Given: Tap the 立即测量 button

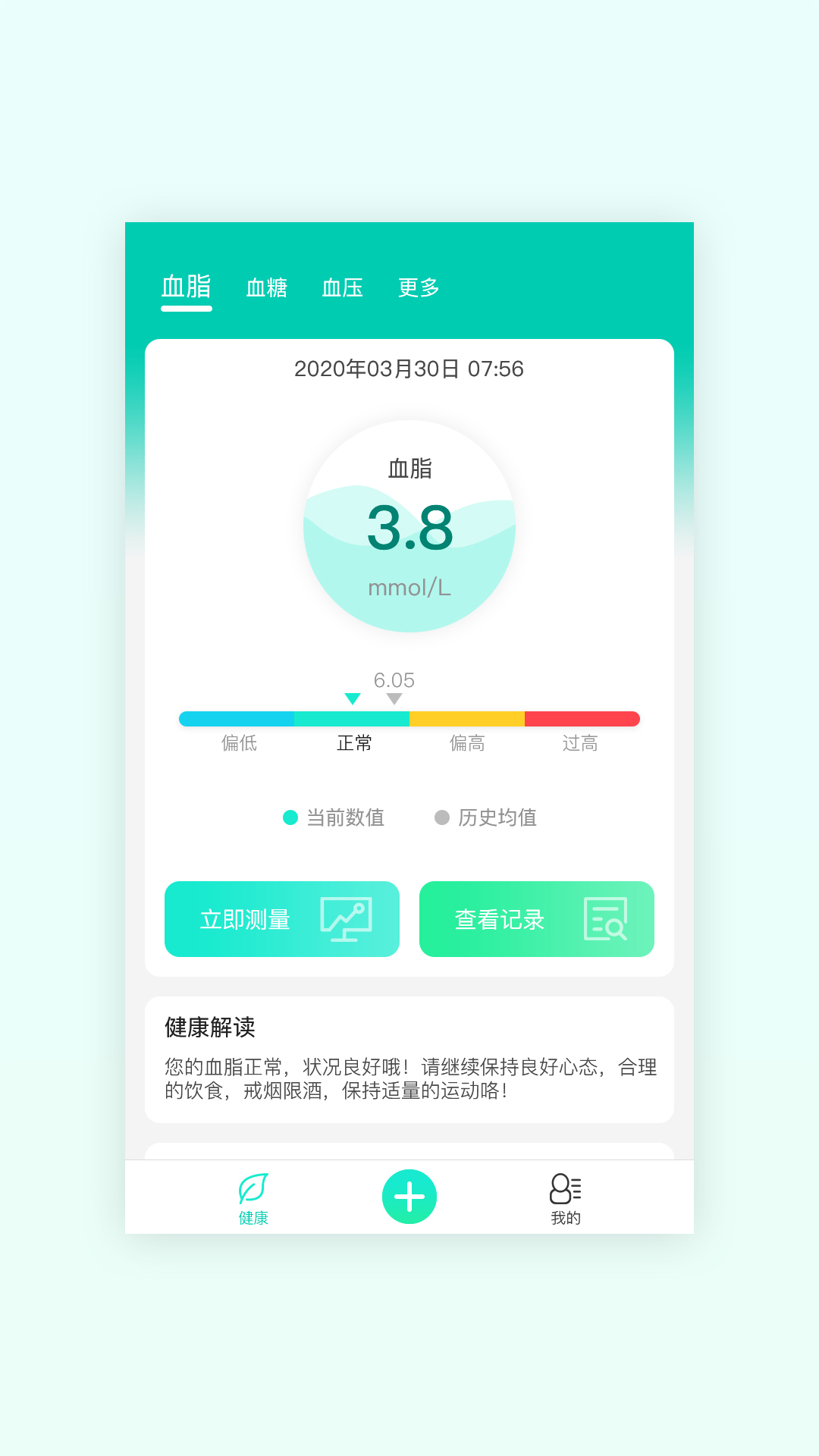Looking at the screenshot, I should point(282,919).
